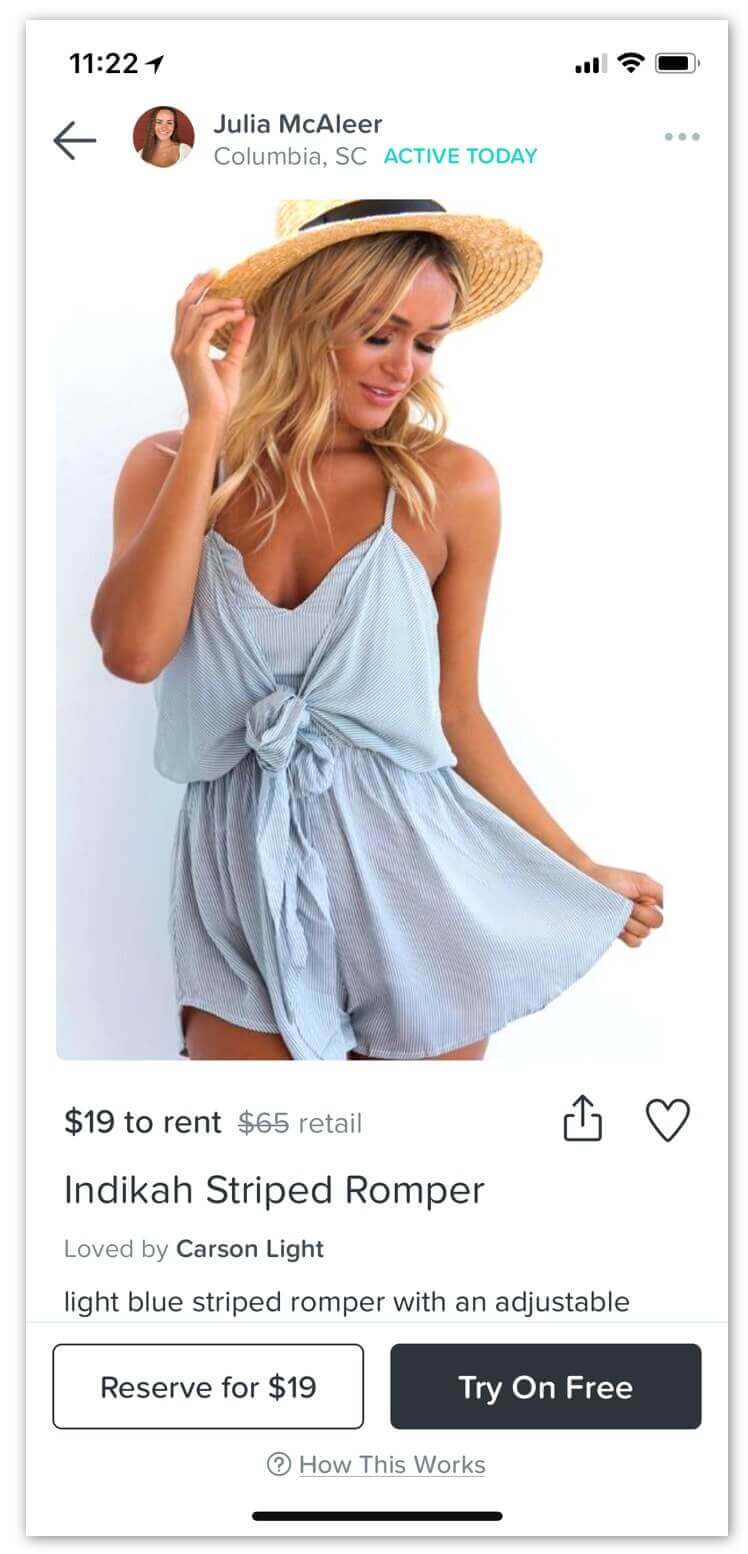Open Carson Light's profile
Image resolution: width=748 pixels, height=1554 pixels.
250,1249
